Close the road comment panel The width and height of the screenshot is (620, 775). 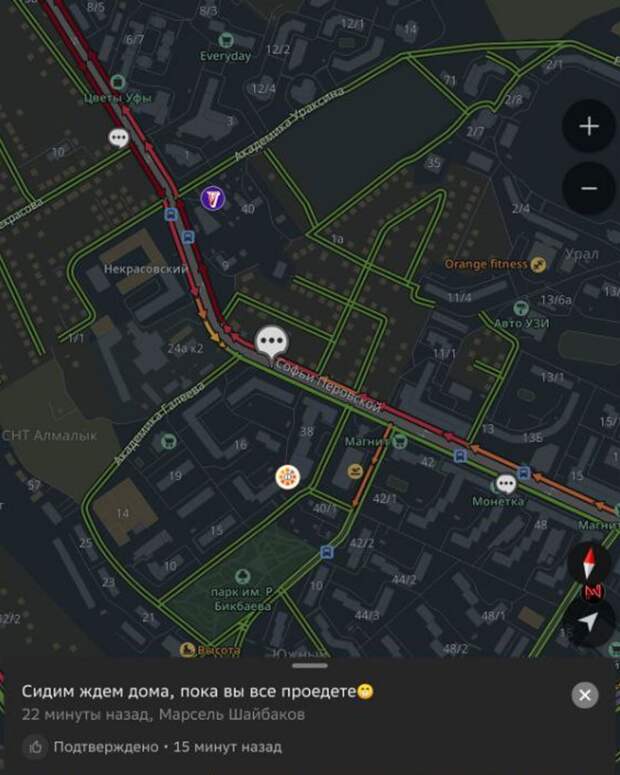585,695
